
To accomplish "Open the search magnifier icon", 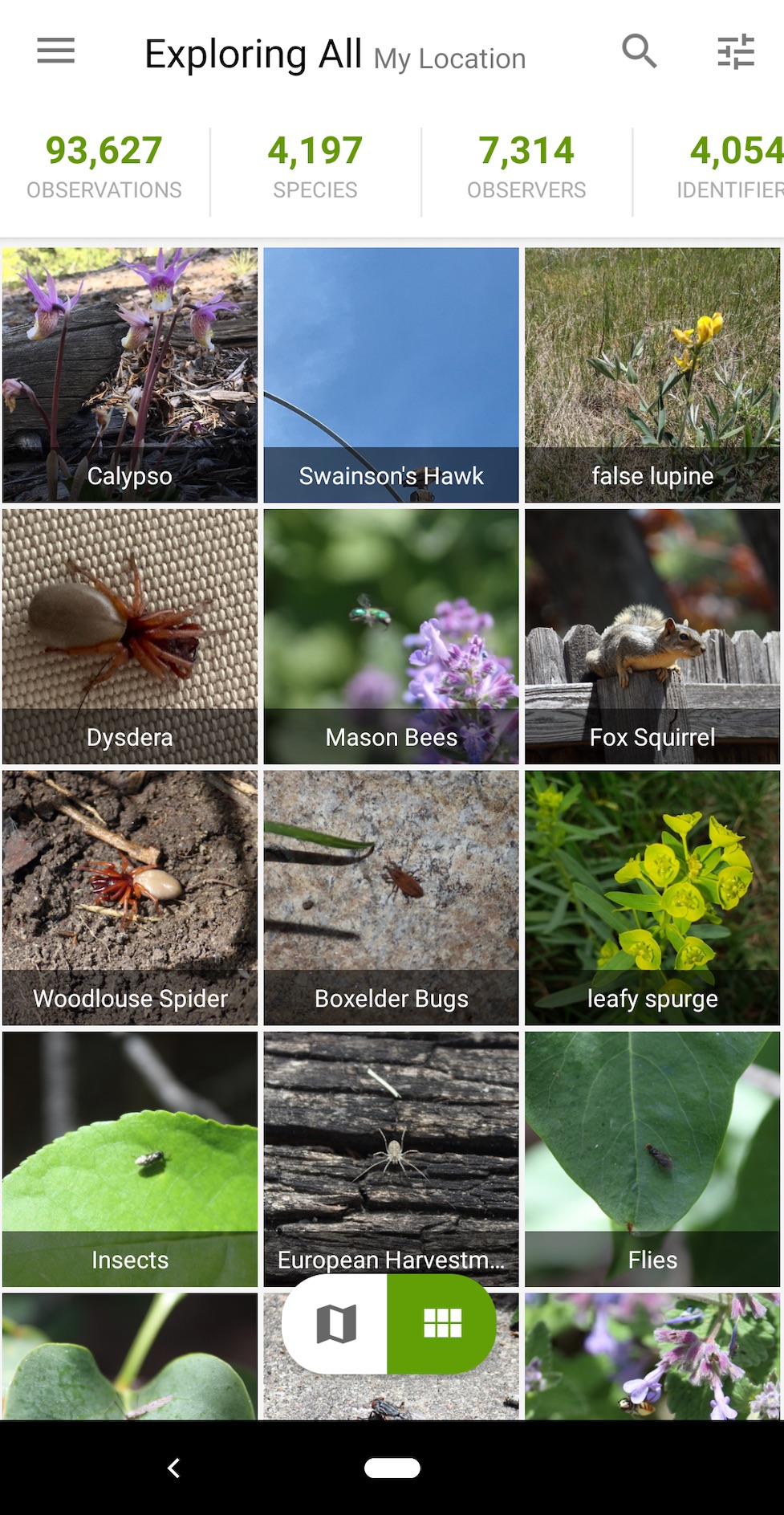I will (639, 51).
